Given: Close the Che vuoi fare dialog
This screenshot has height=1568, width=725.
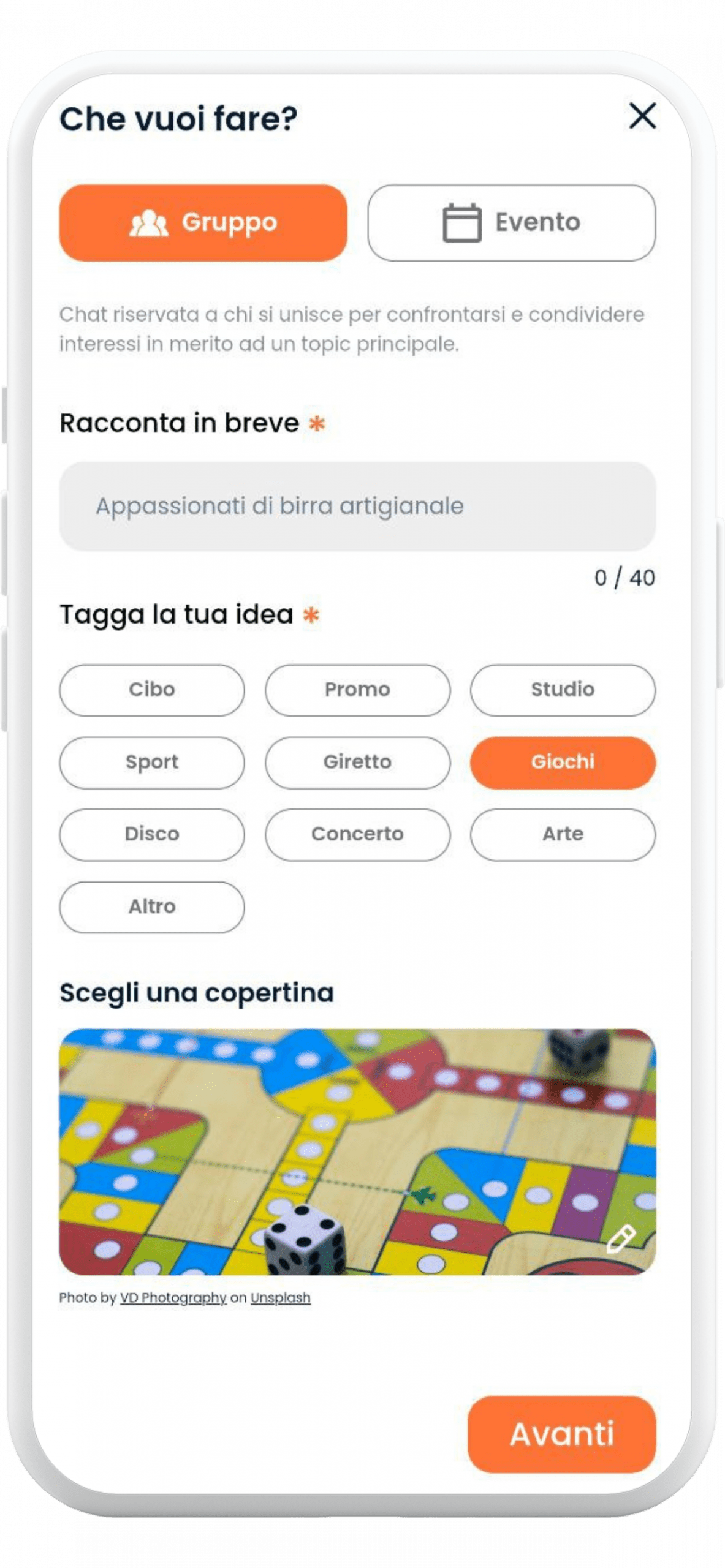Looking at the screenshot, I should (x=642, y=116).
